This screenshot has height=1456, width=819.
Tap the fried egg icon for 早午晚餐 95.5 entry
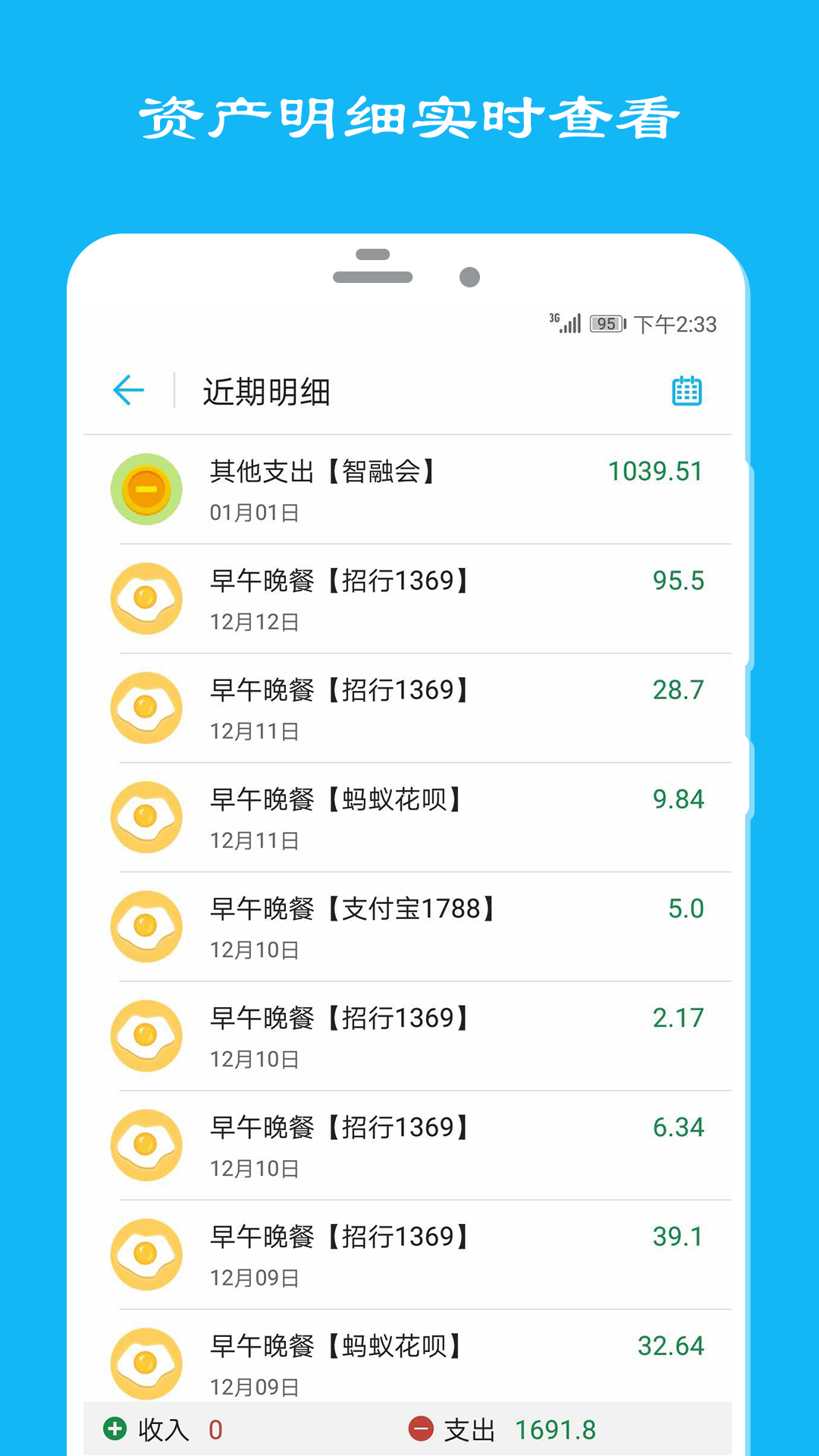[146, 598]
